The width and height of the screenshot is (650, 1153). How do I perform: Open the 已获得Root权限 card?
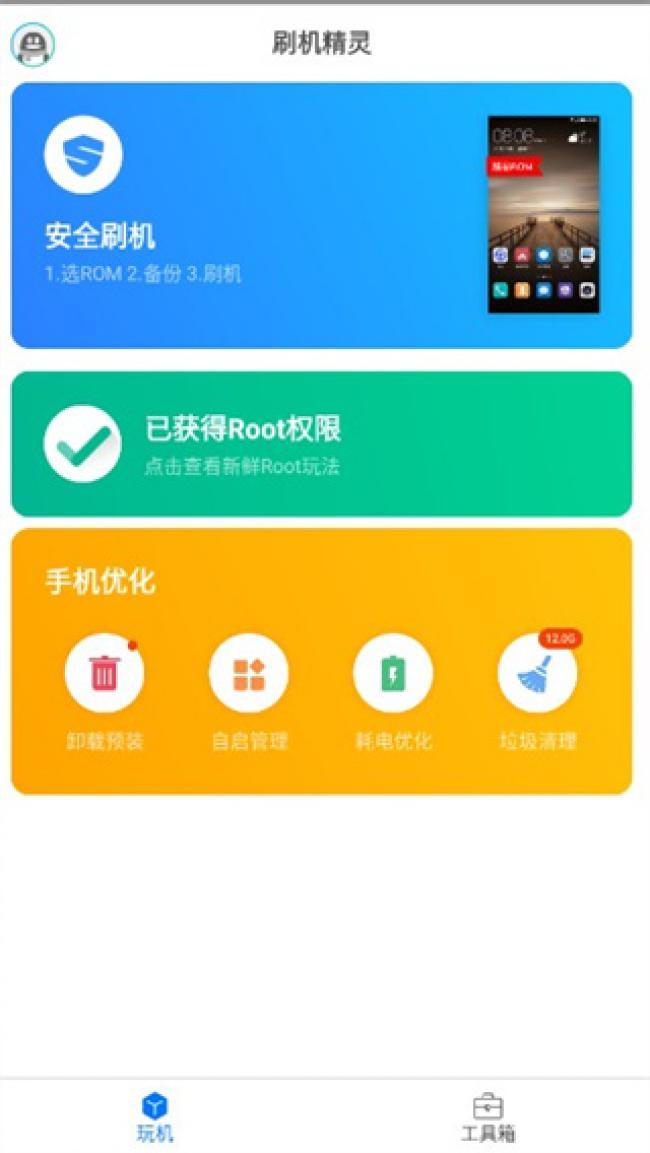321,444
